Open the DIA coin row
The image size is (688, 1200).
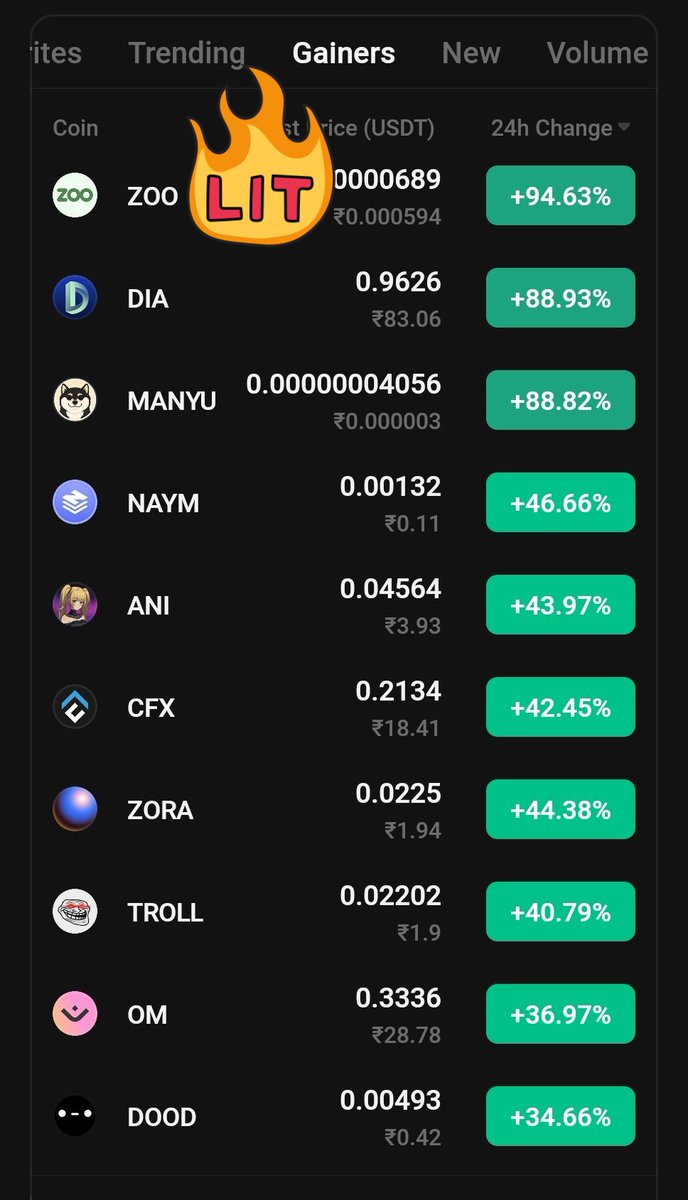click(x=344, y=298)
